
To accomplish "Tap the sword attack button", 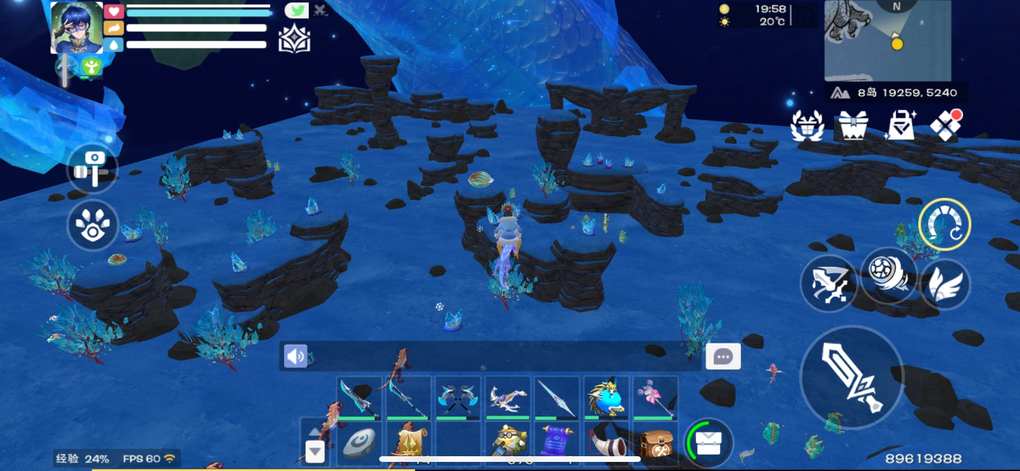I will 851,376.
